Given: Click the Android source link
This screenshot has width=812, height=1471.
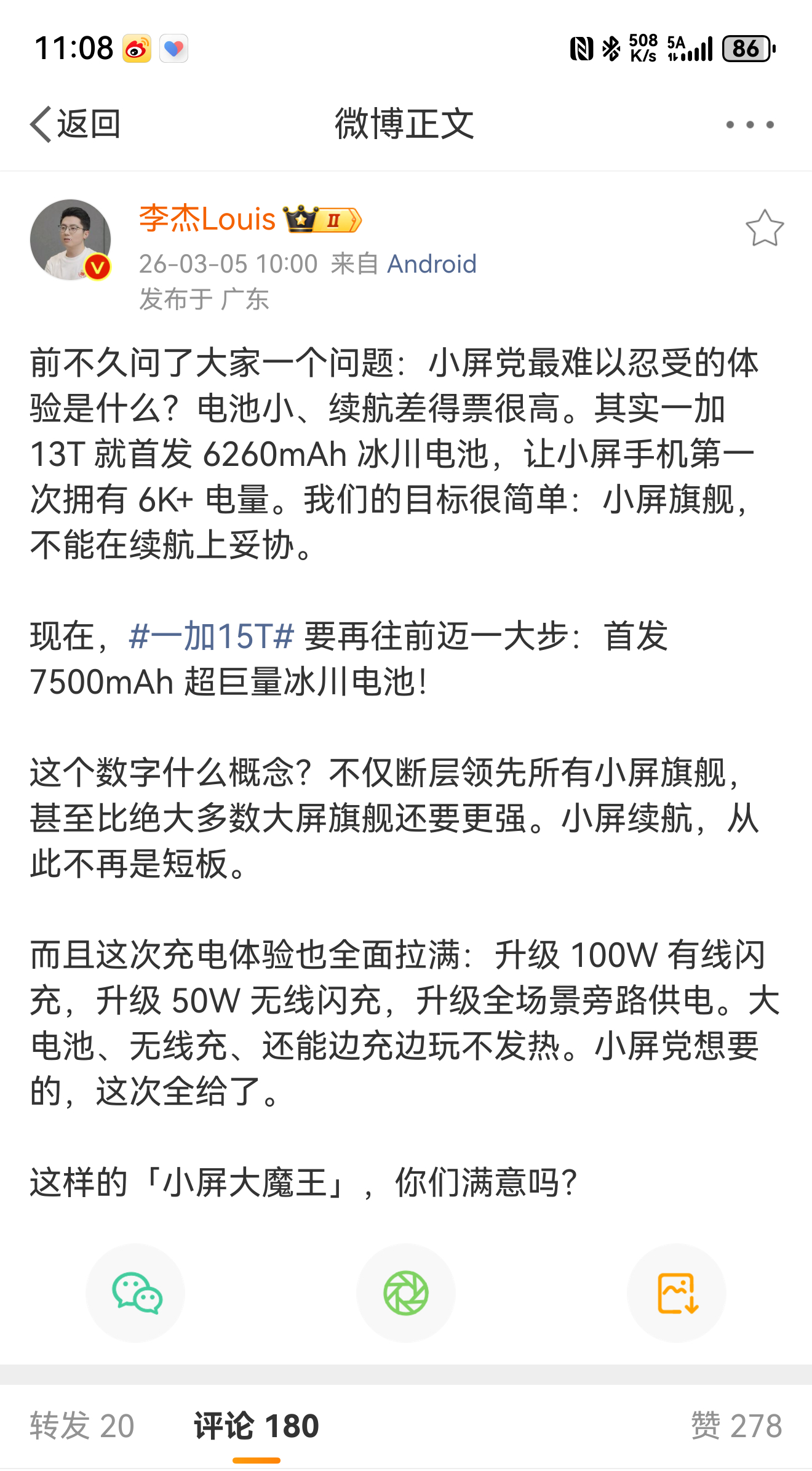Looking at the screenshot, I should [431, 263].
